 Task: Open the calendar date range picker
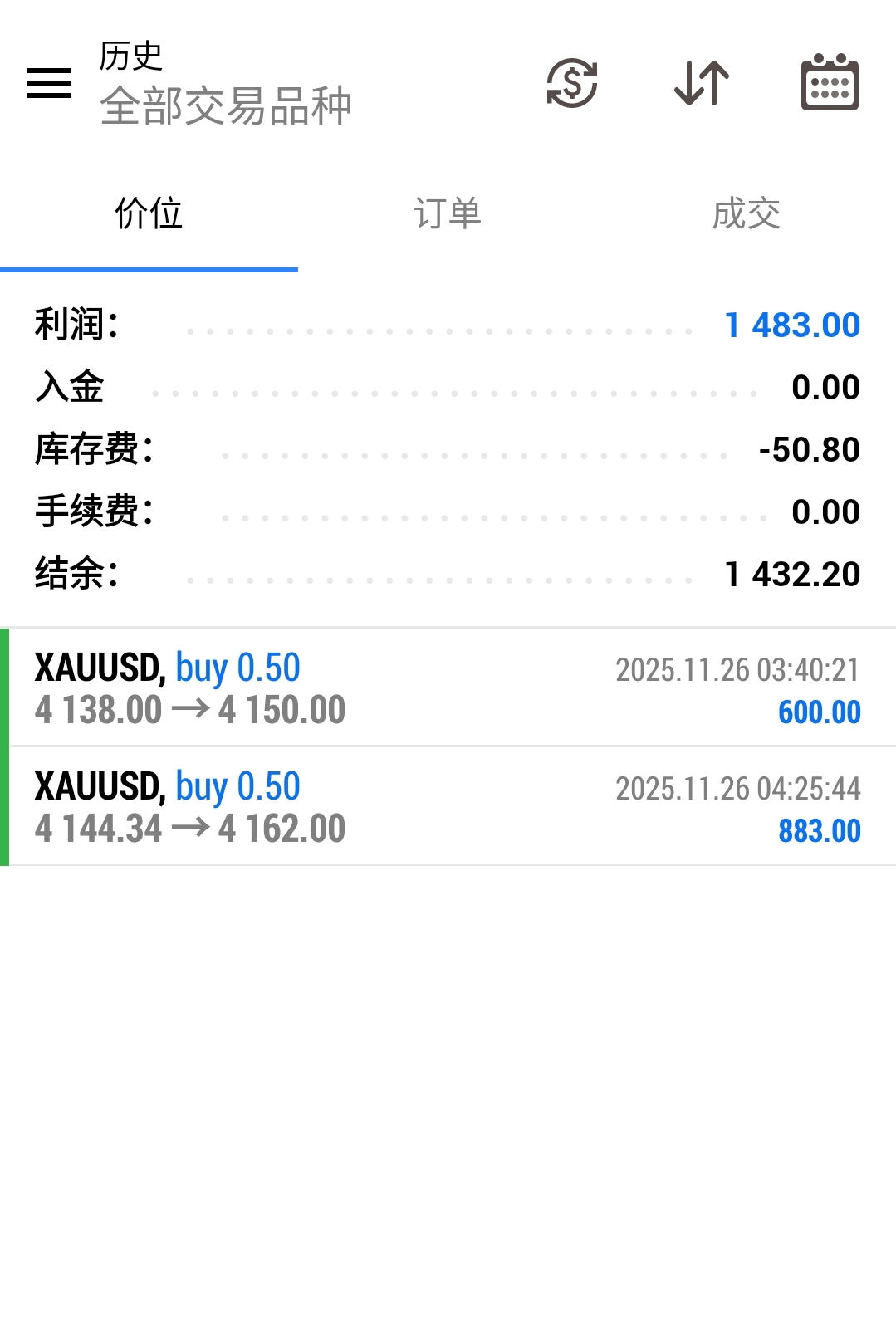pyautogui.click(x=829, y=83)
